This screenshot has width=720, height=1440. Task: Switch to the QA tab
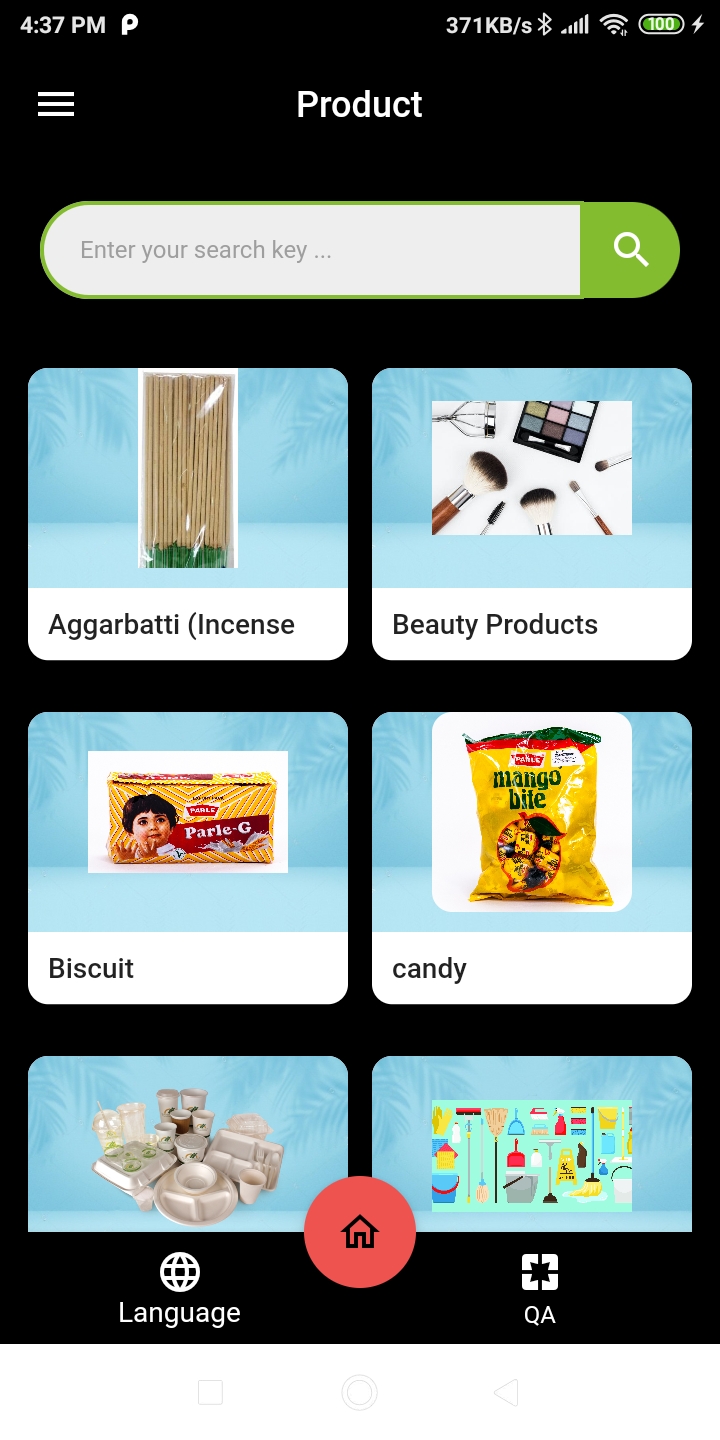(540, 1290)
